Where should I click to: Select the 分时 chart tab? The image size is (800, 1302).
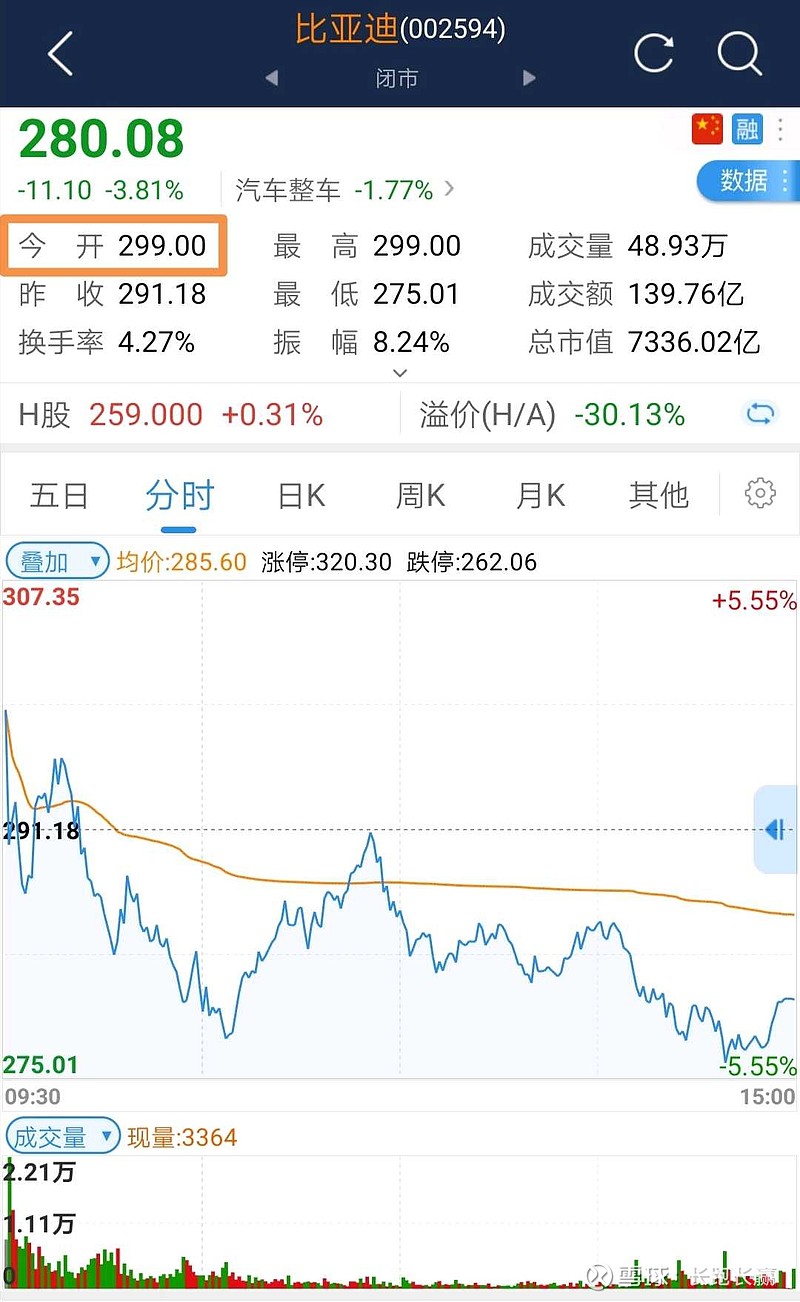tap(180, 495)
